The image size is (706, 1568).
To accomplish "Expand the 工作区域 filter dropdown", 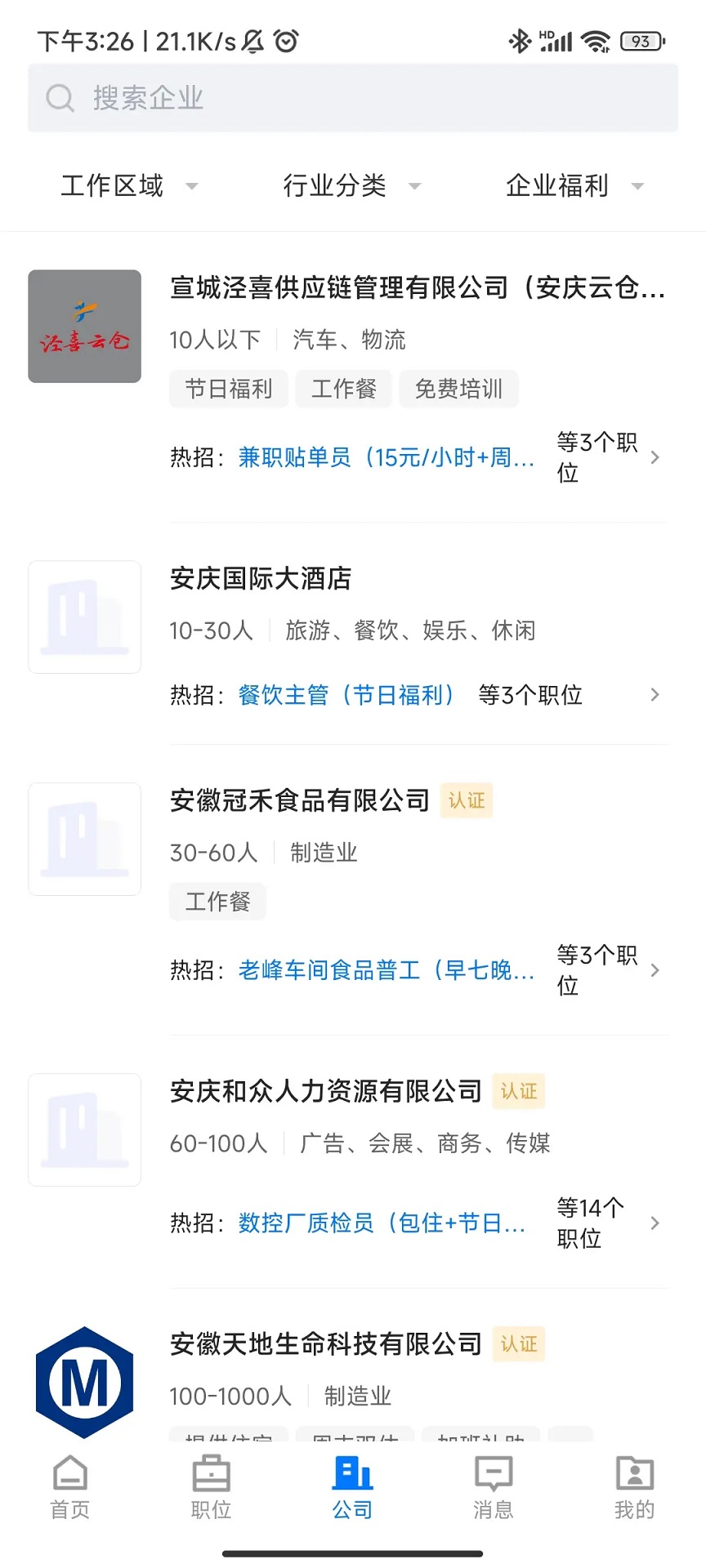I will click(x=128, y=185).
